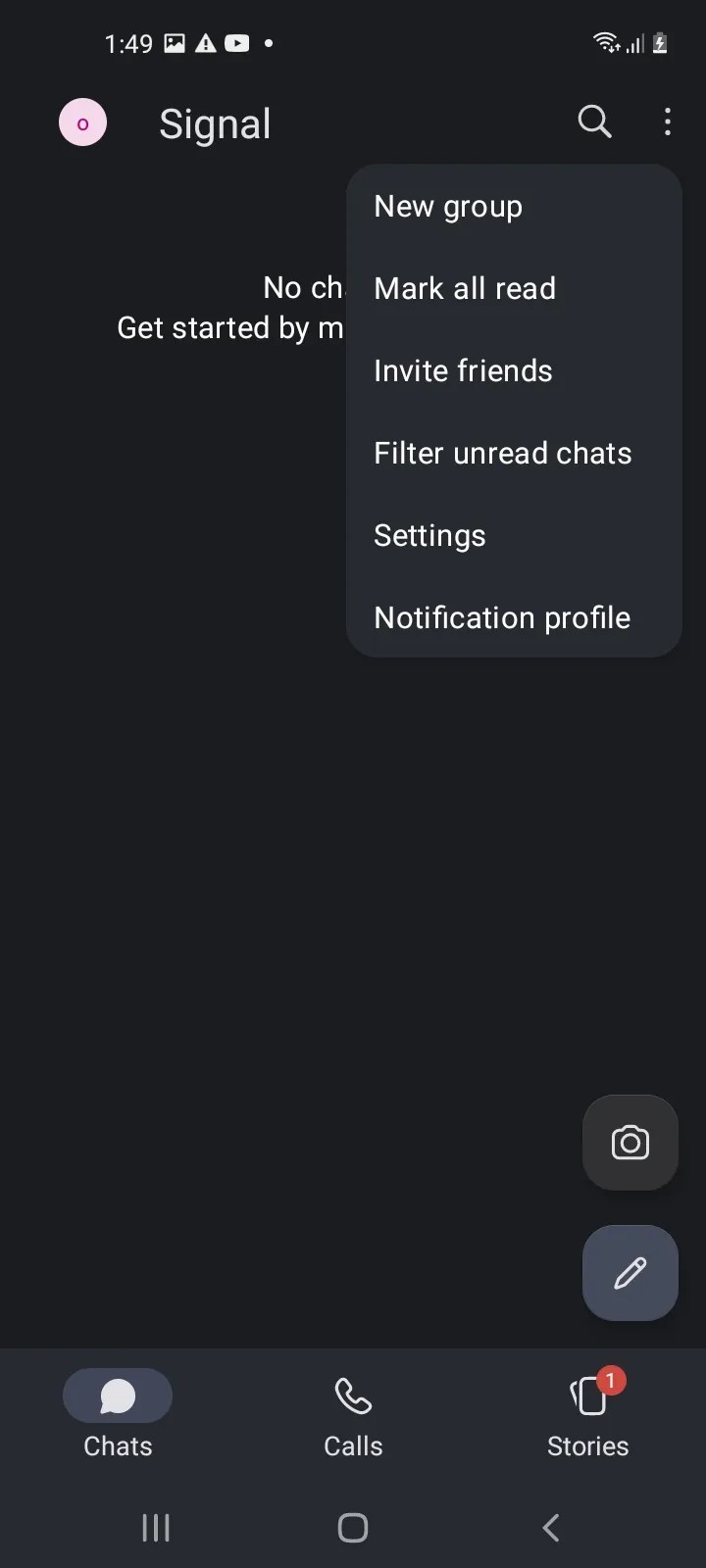This screenshot has height=1568, width=706.
Task: Open the camera with the camera button
Action: [630, 1143]
